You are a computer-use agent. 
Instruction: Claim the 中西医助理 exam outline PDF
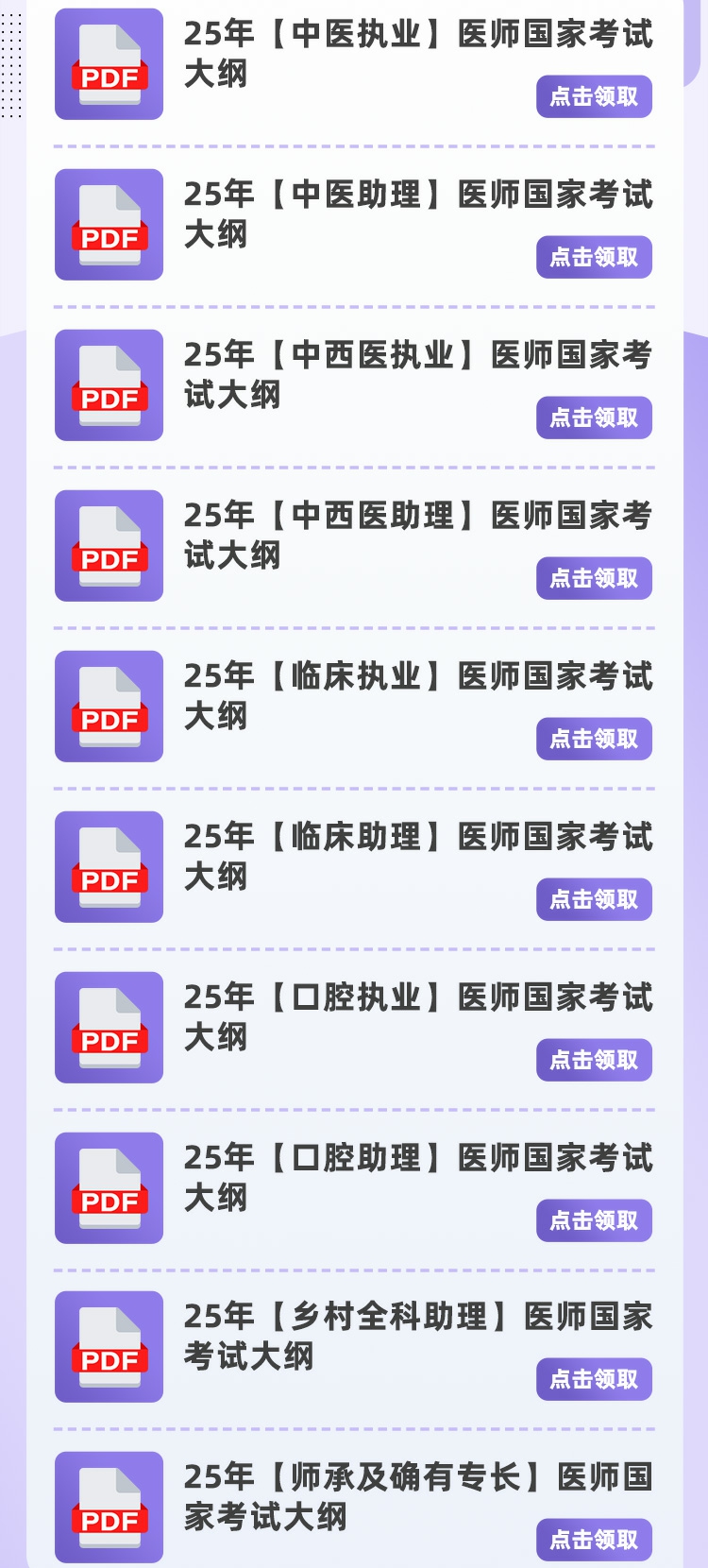pos(594,578)
